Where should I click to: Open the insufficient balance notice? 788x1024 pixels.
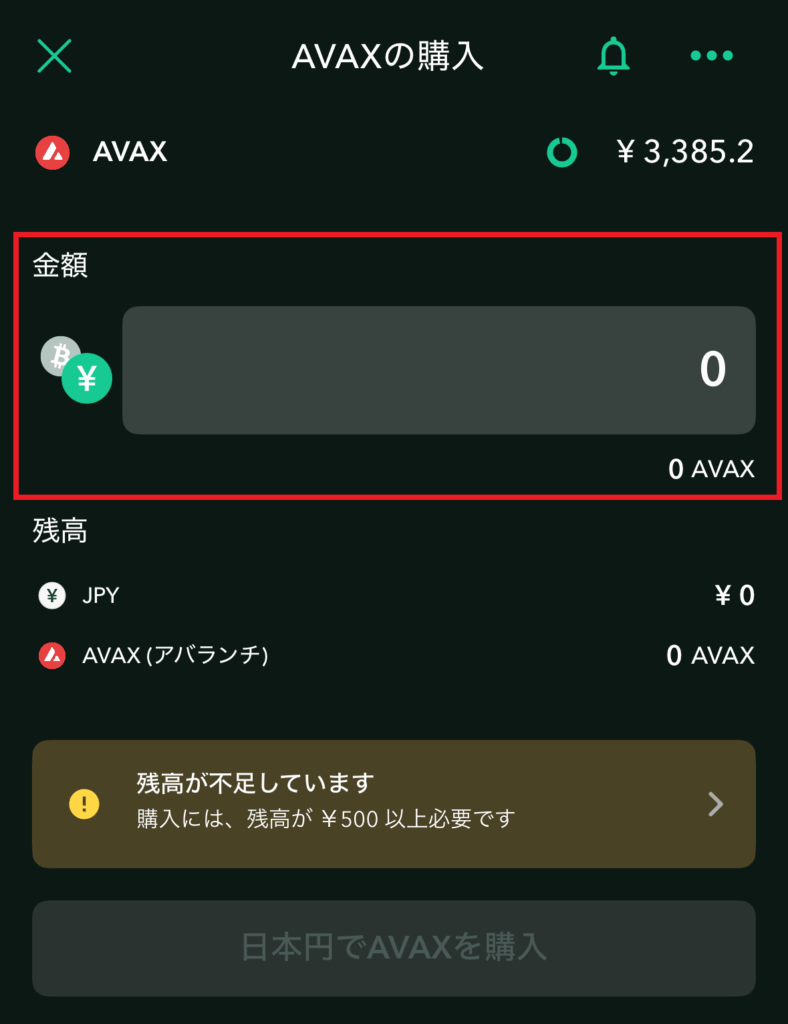(x=393, y=804)
